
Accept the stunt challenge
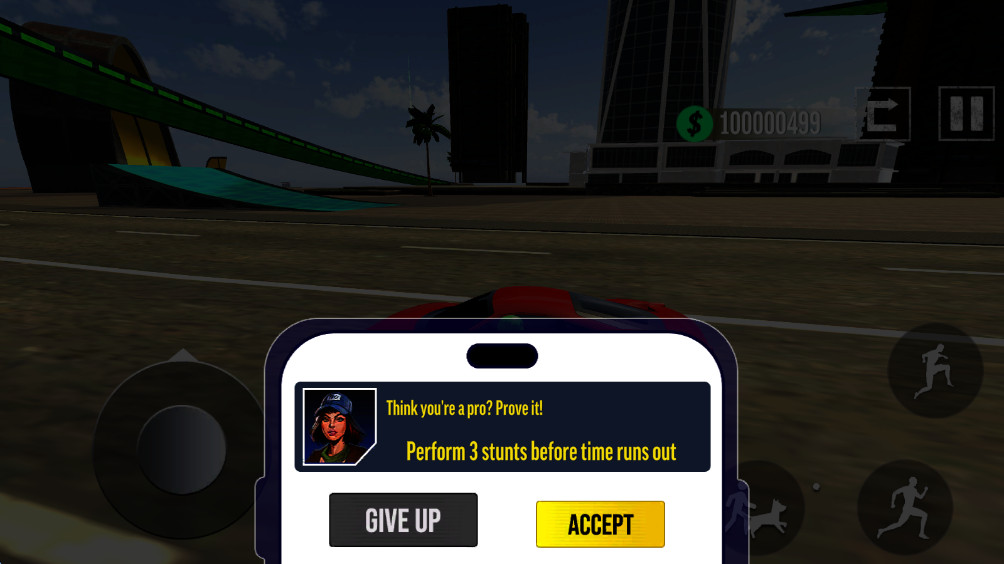[x=600, y=524]
